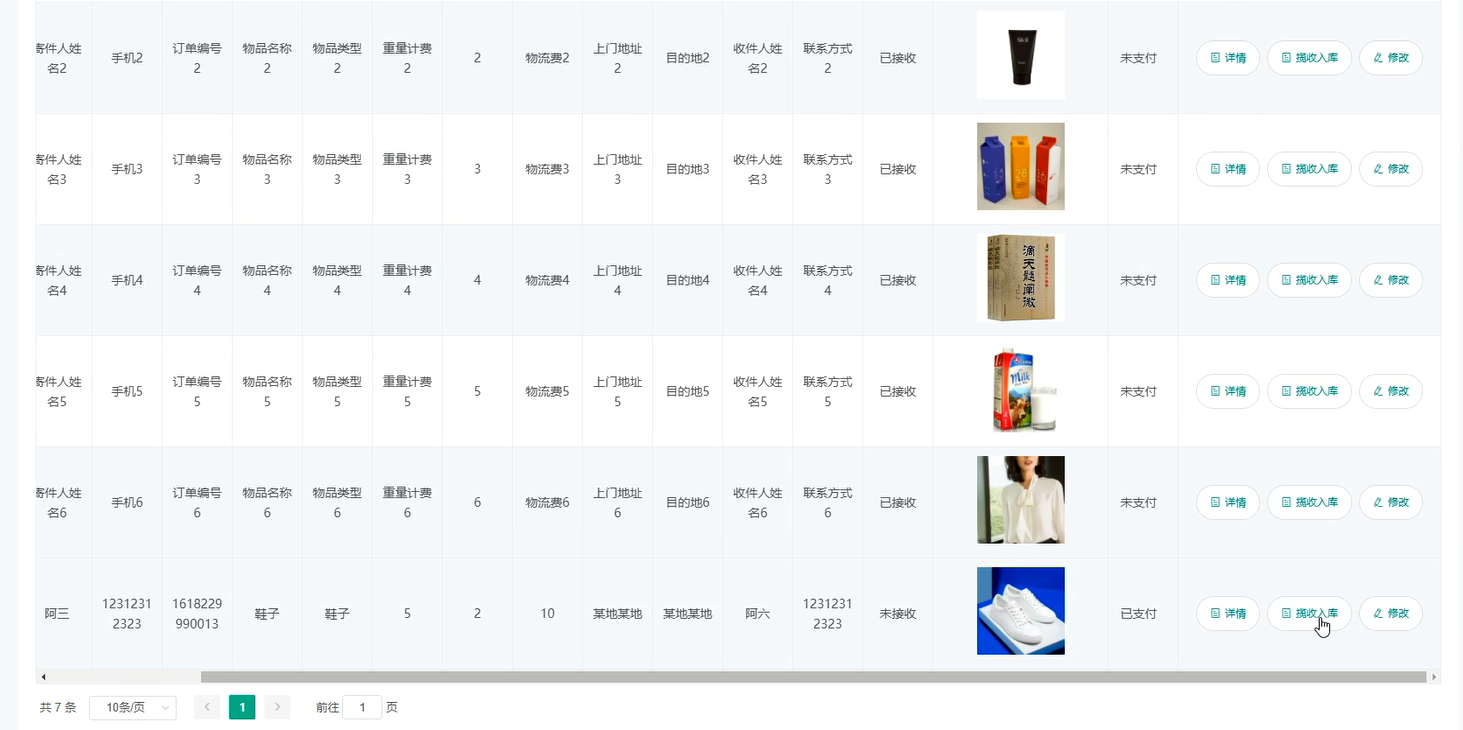Edit the 手机5 order using 修改
This screenshot has width=1463, height=730.
pos(1390,391)
